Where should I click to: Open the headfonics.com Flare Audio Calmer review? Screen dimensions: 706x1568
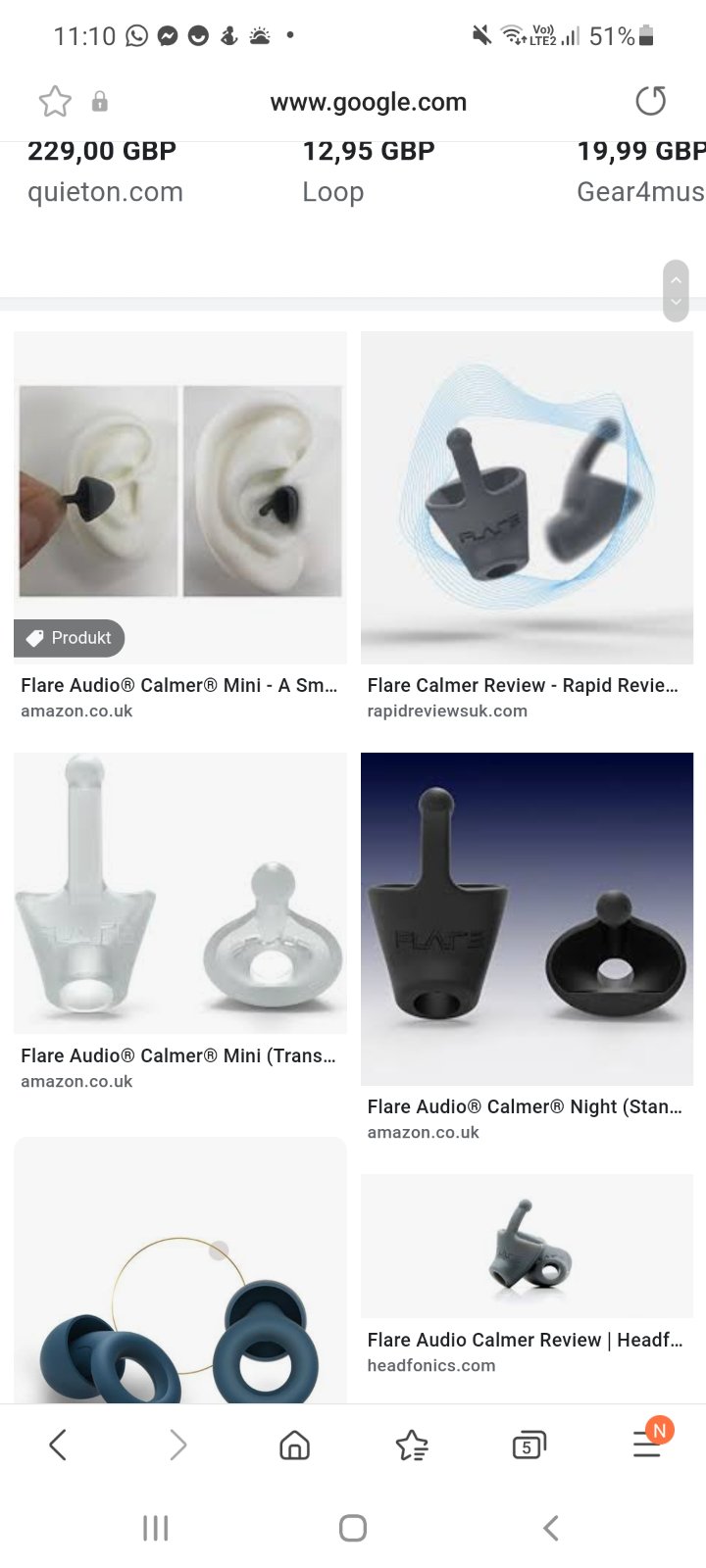click(x=527, y=1247)
